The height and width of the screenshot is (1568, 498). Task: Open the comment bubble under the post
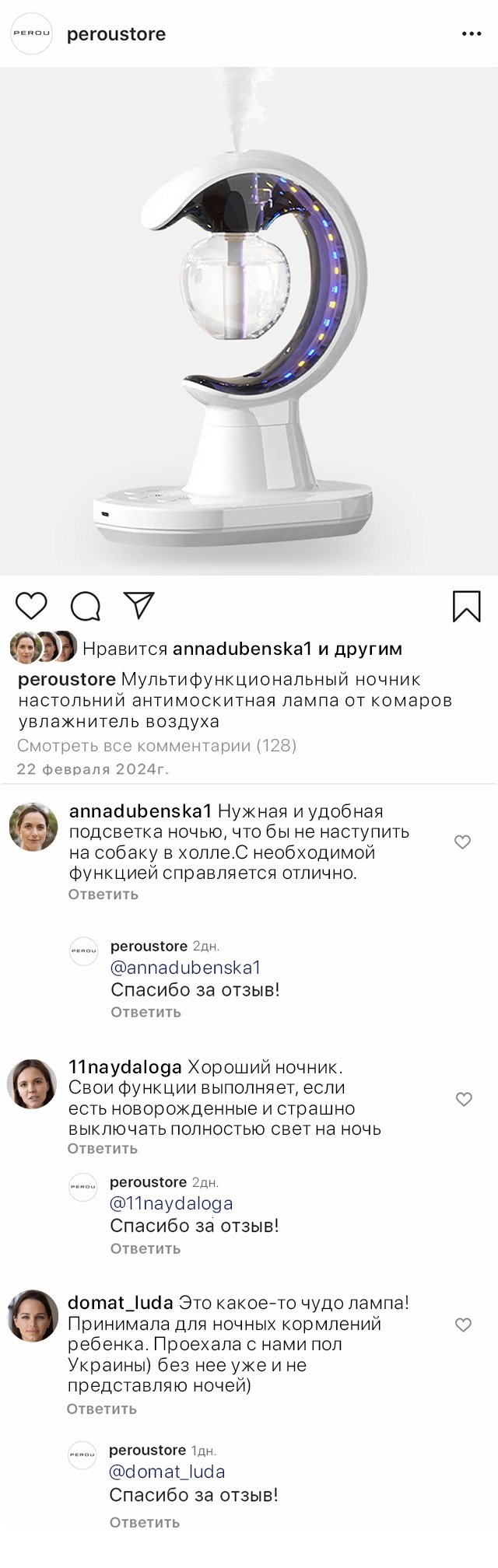pyautogui.click(x=85, y=606)
